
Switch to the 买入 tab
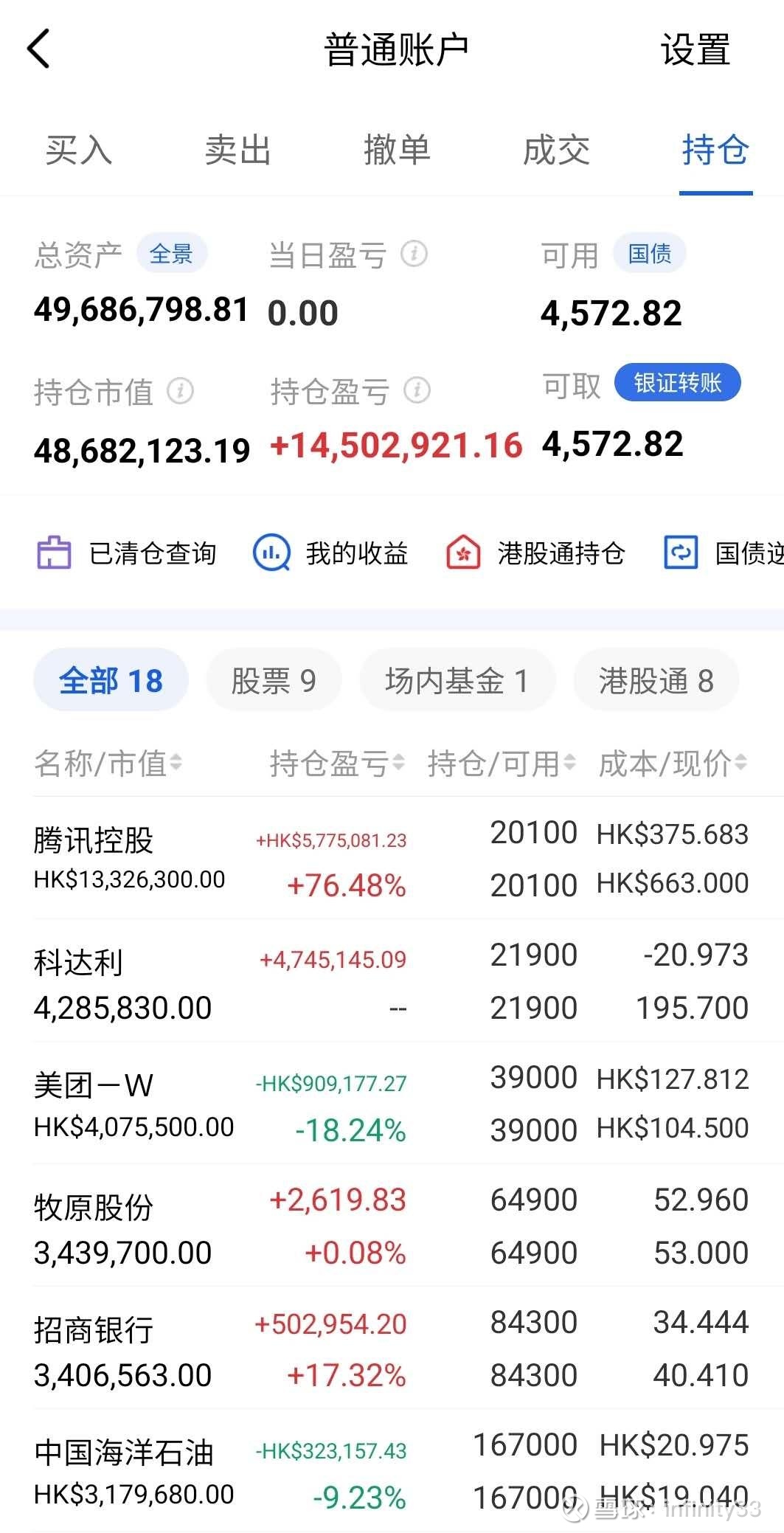[78, 150]
